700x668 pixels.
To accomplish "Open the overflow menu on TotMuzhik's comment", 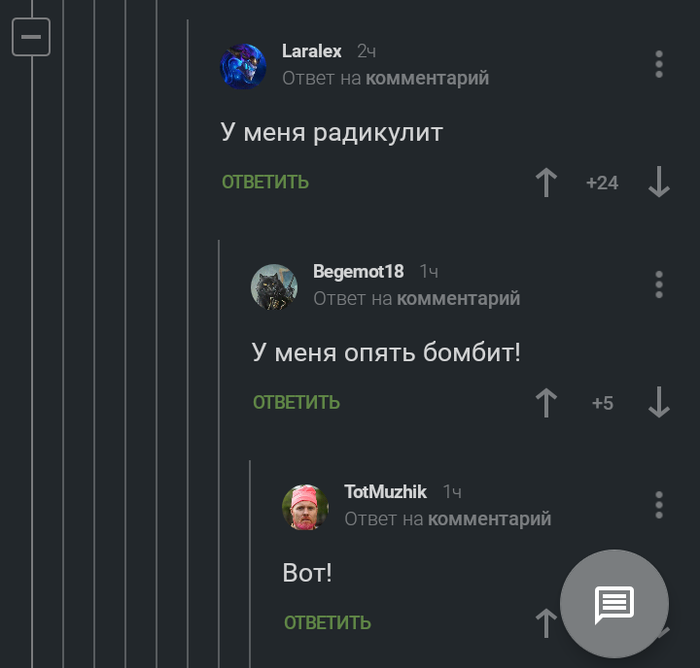I will (658, 504).
